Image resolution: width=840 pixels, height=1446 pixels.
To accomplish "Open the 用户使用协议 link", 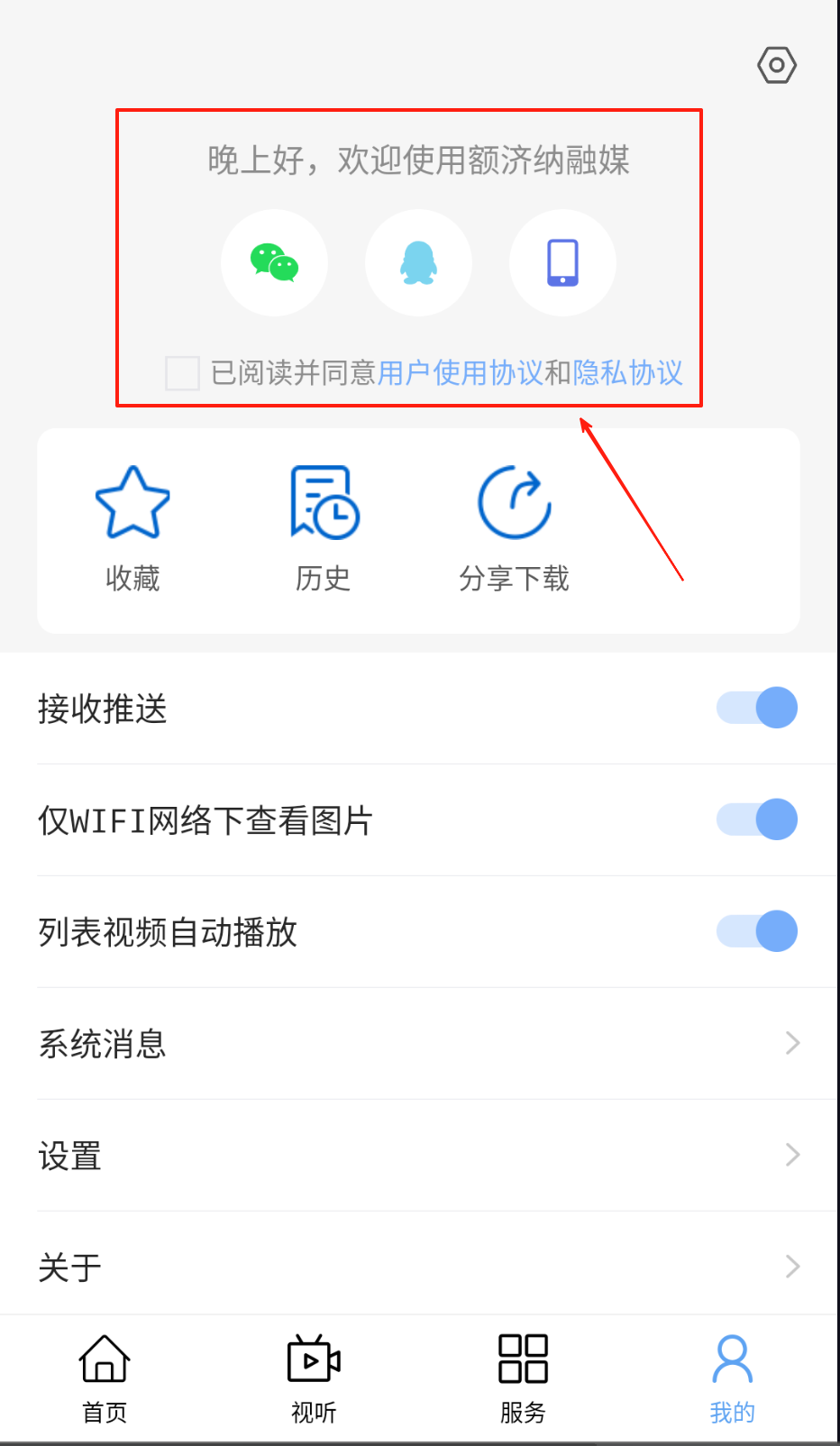I will pyautogui.click(x=460, y=372).
